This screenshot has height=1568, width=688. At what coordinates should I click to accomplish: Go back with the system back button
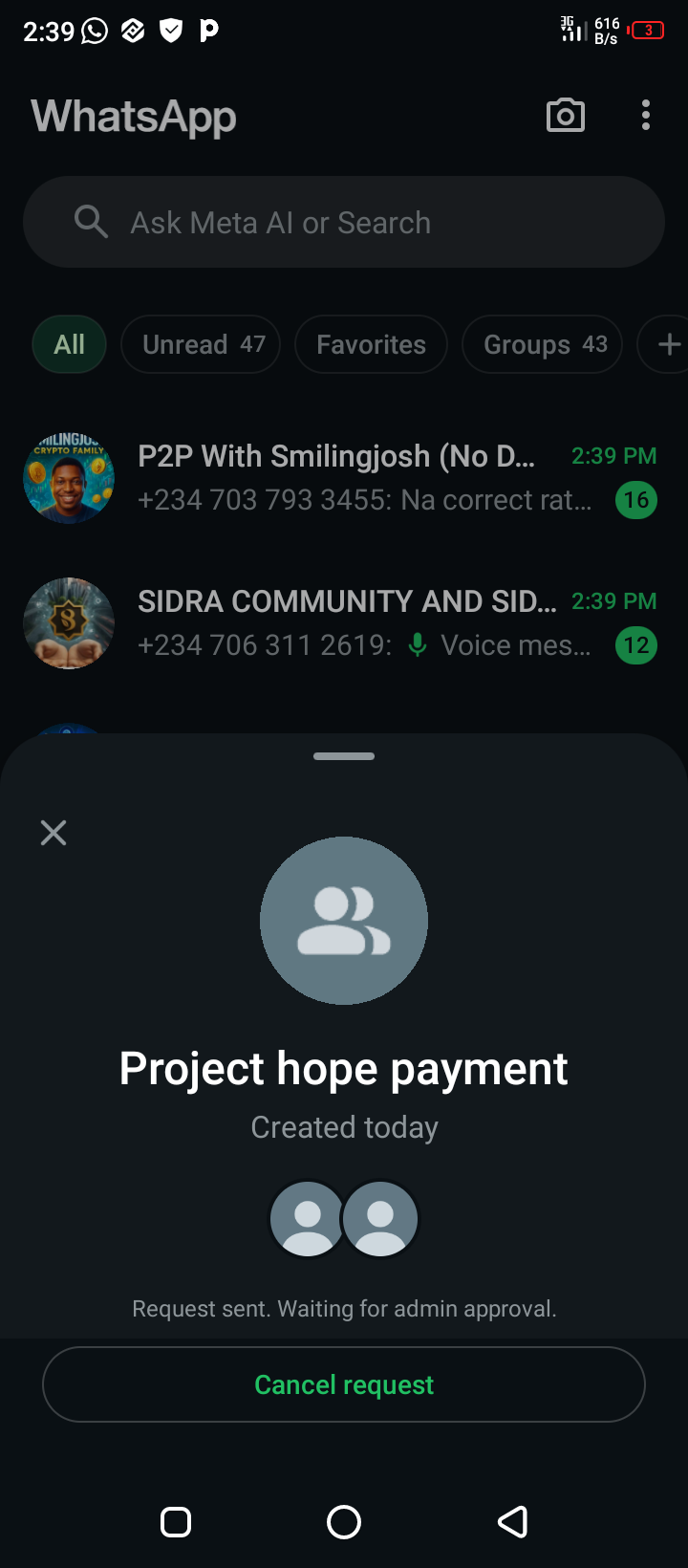(513, 1521)
